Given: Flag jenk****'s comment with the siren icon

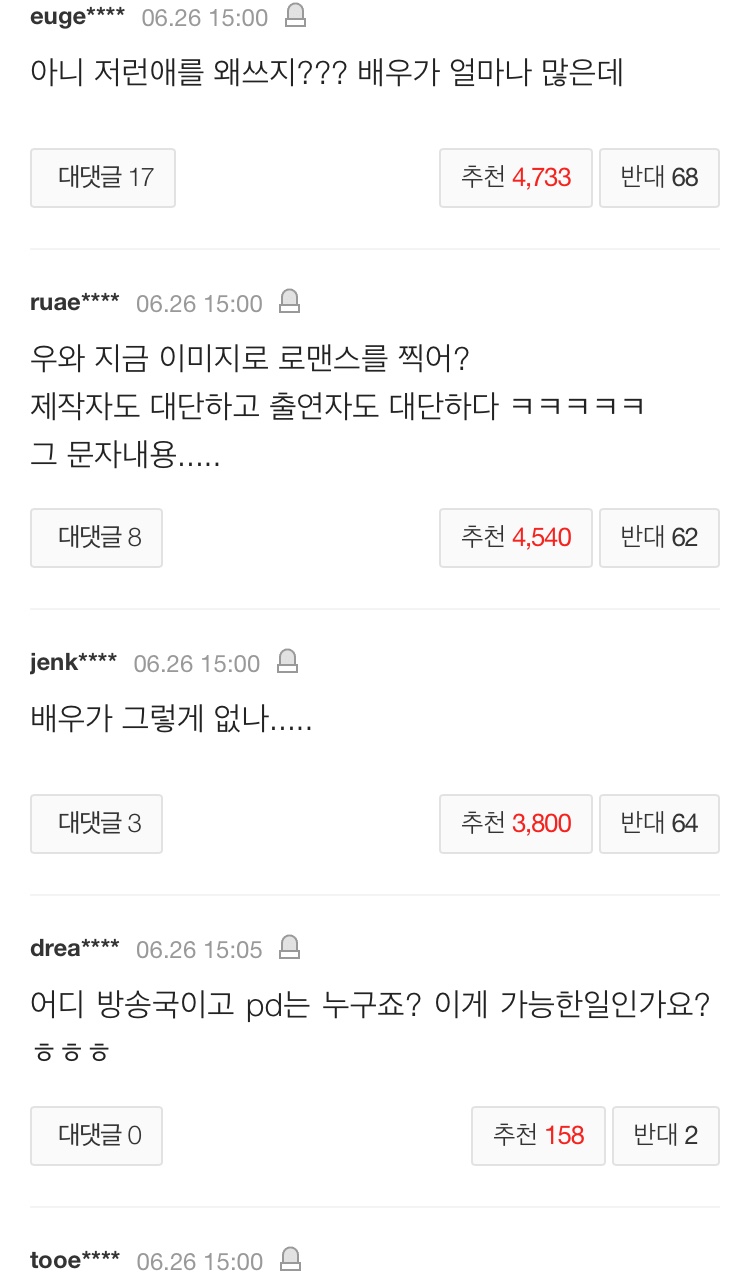Looking at the screenshot, I should pyautogui.click(x=287, y=662).
